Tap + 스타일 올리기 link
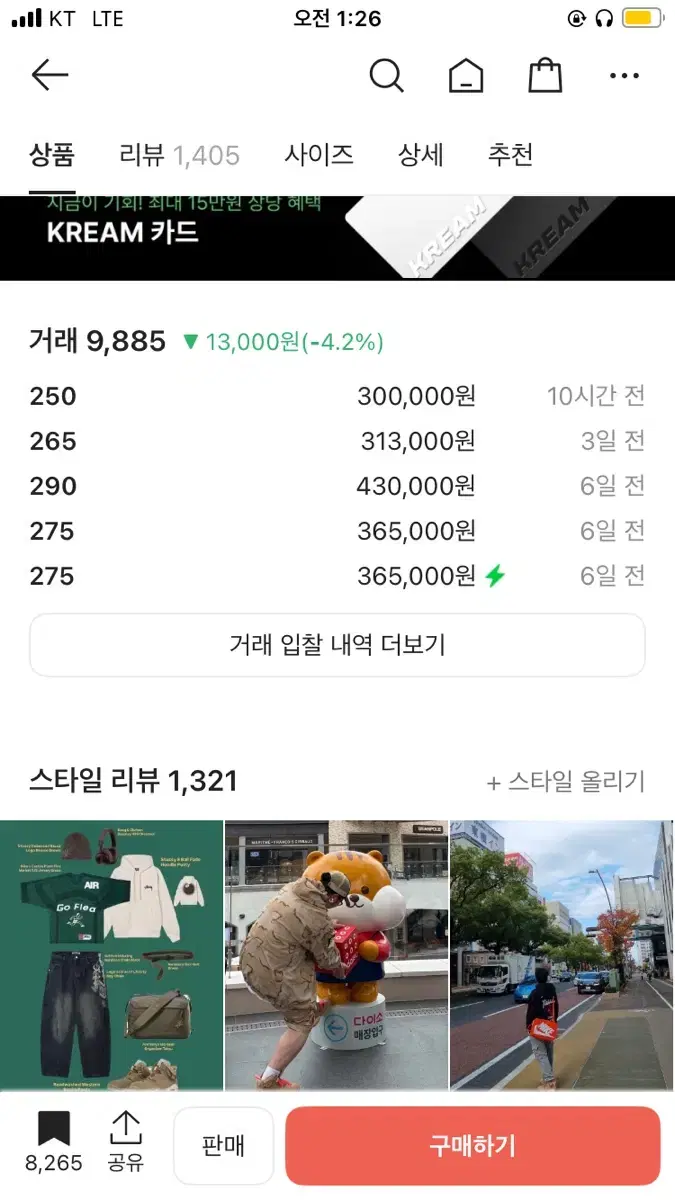Screen dimensions: 675x1200 point(566,781)
